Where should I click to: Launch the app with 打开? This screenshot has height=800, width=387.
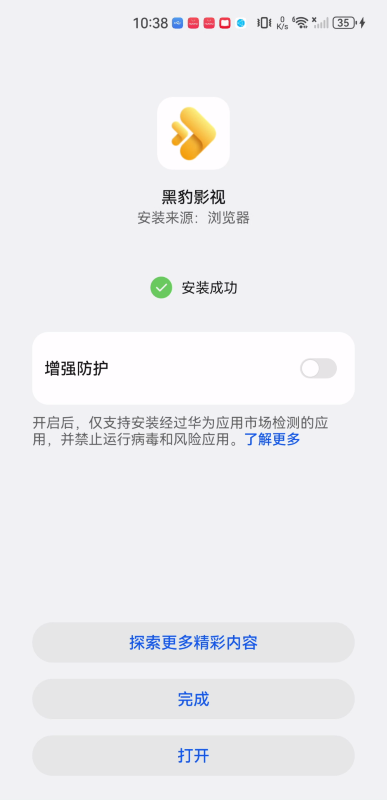[193, 756]
